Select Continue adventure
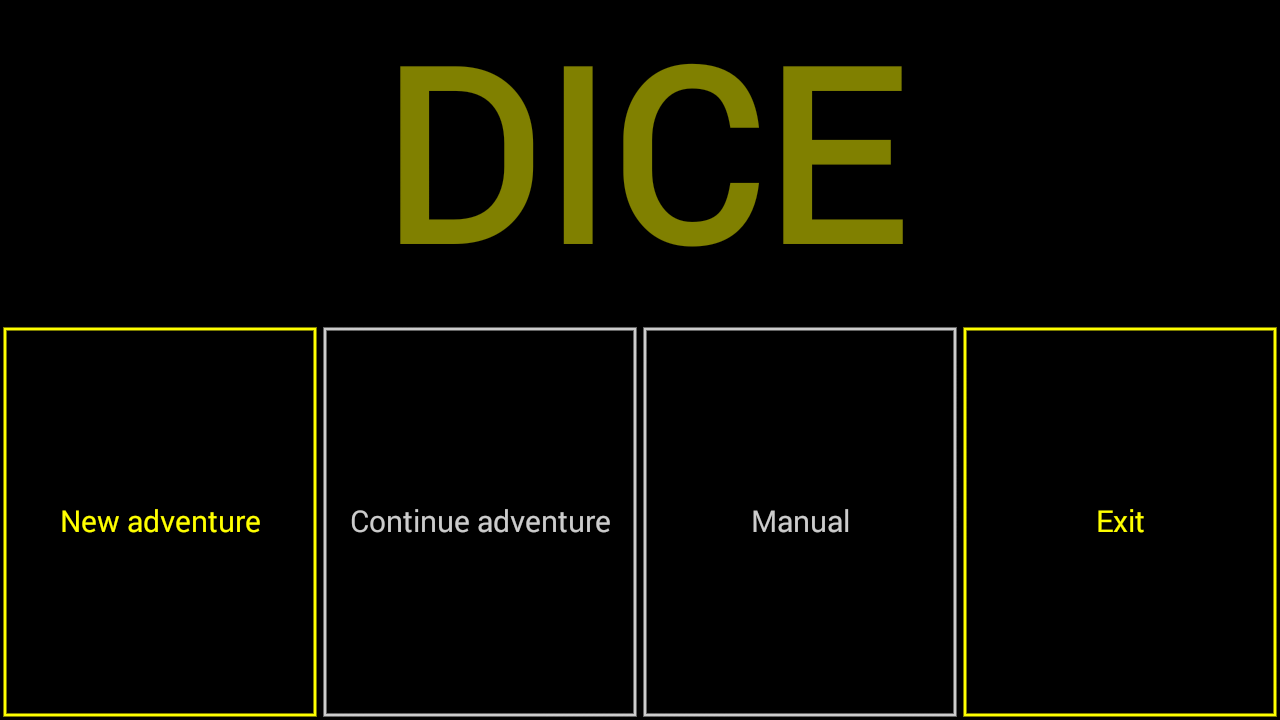 [480, 521]
